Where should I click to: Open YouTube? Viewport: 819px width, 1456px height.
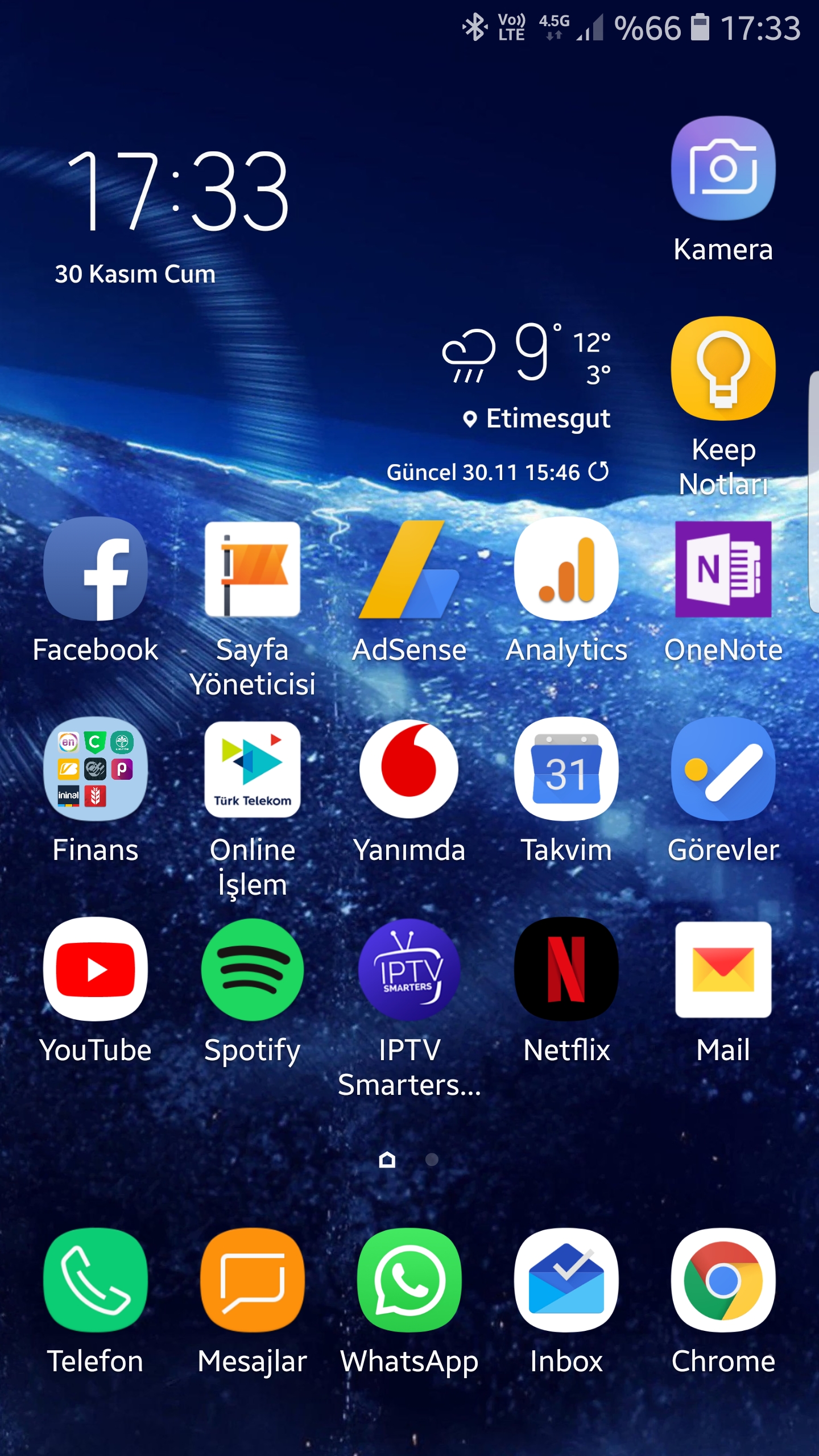click(96, 969)
